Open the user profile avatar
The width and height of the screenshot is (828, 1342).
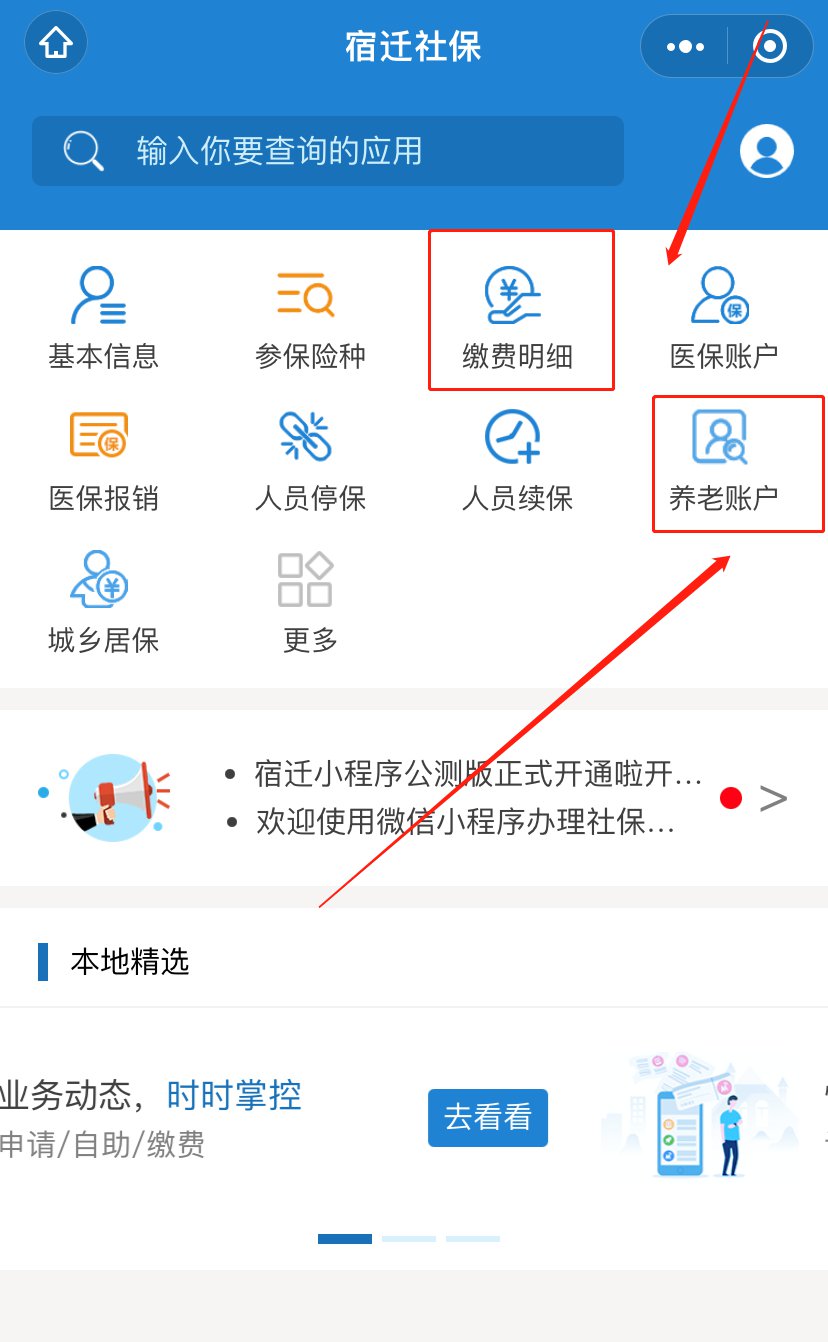tap(766, 151)
